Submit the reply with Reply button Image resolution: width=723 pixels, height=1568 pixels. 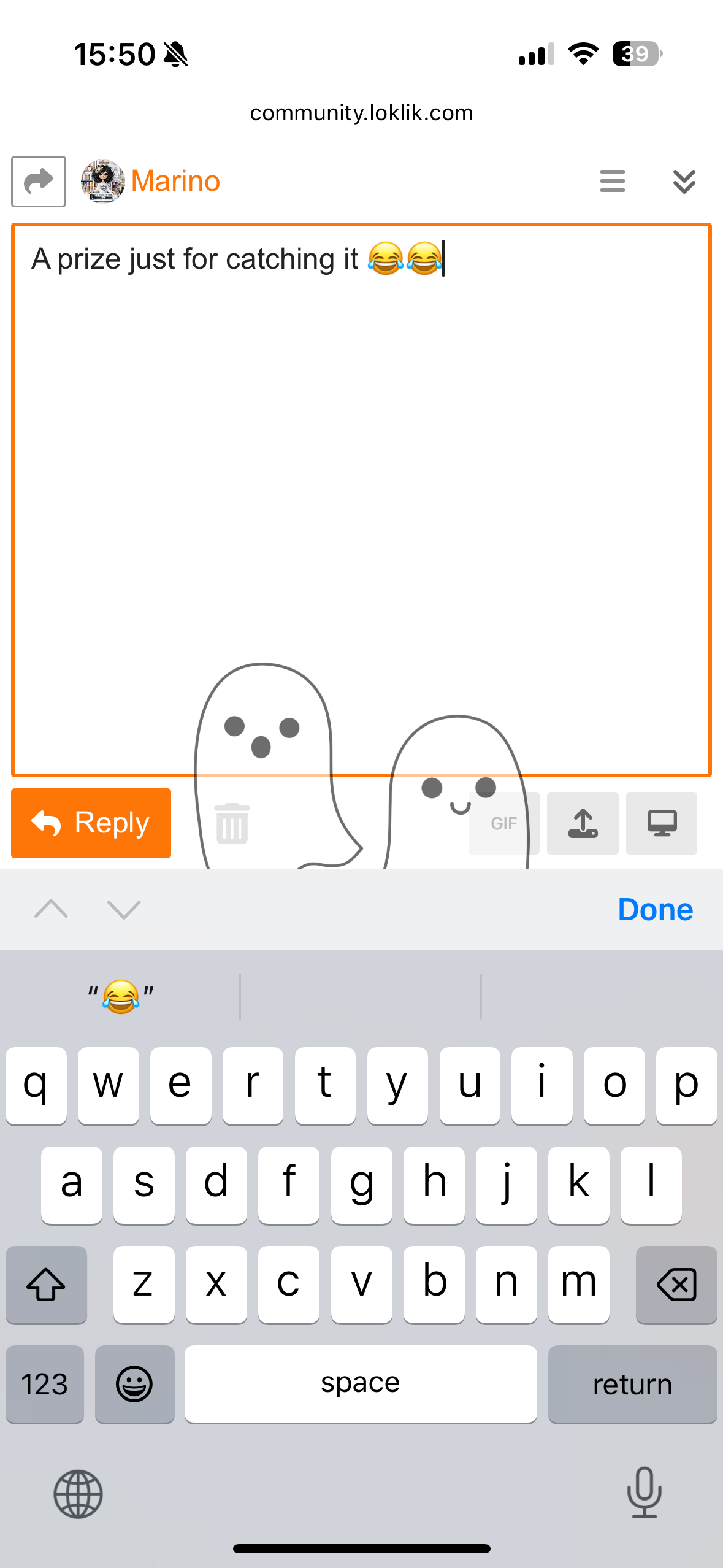click(x=91, y=823)
